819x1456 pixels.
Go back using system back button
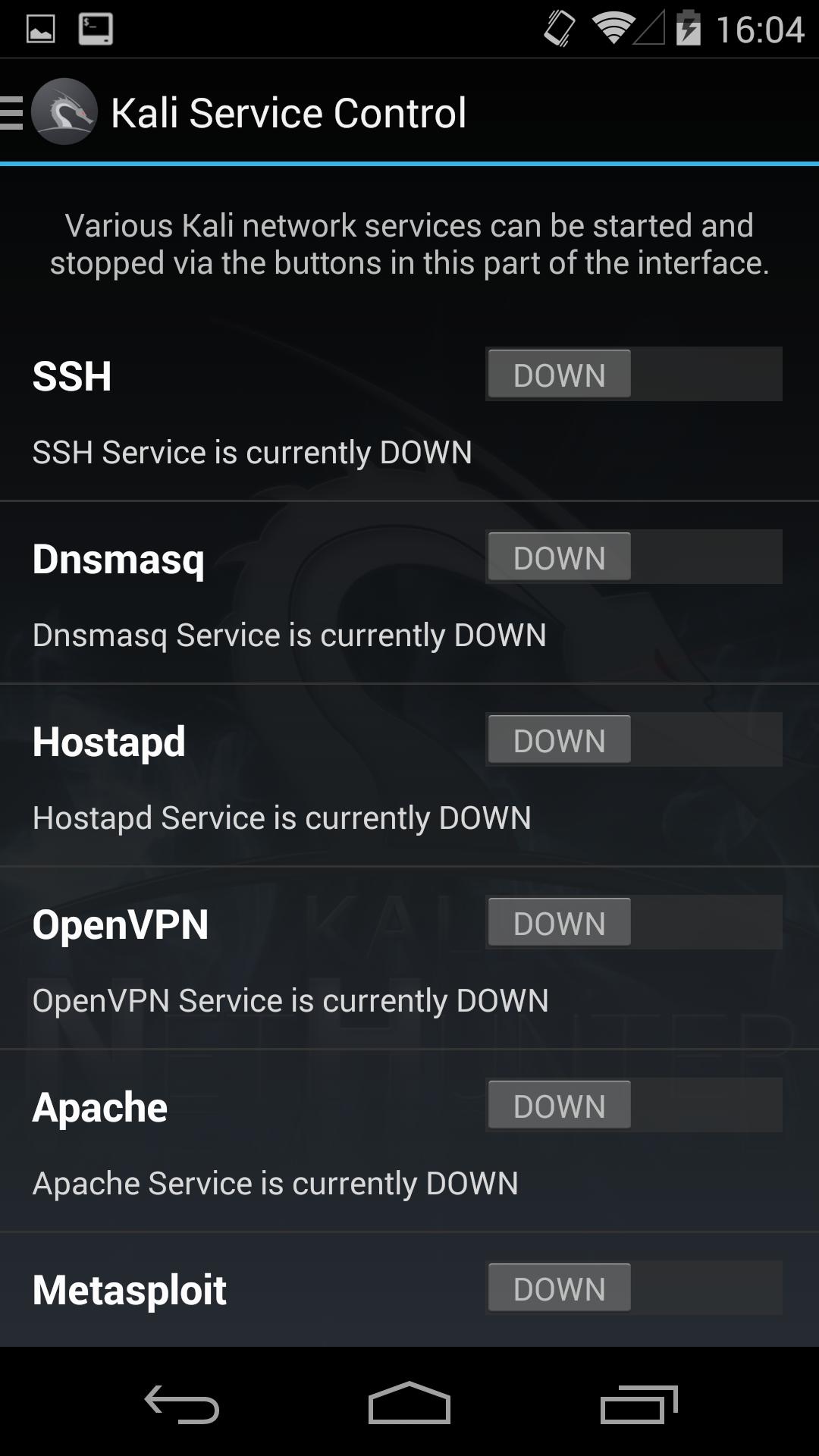coord(182,1403)
